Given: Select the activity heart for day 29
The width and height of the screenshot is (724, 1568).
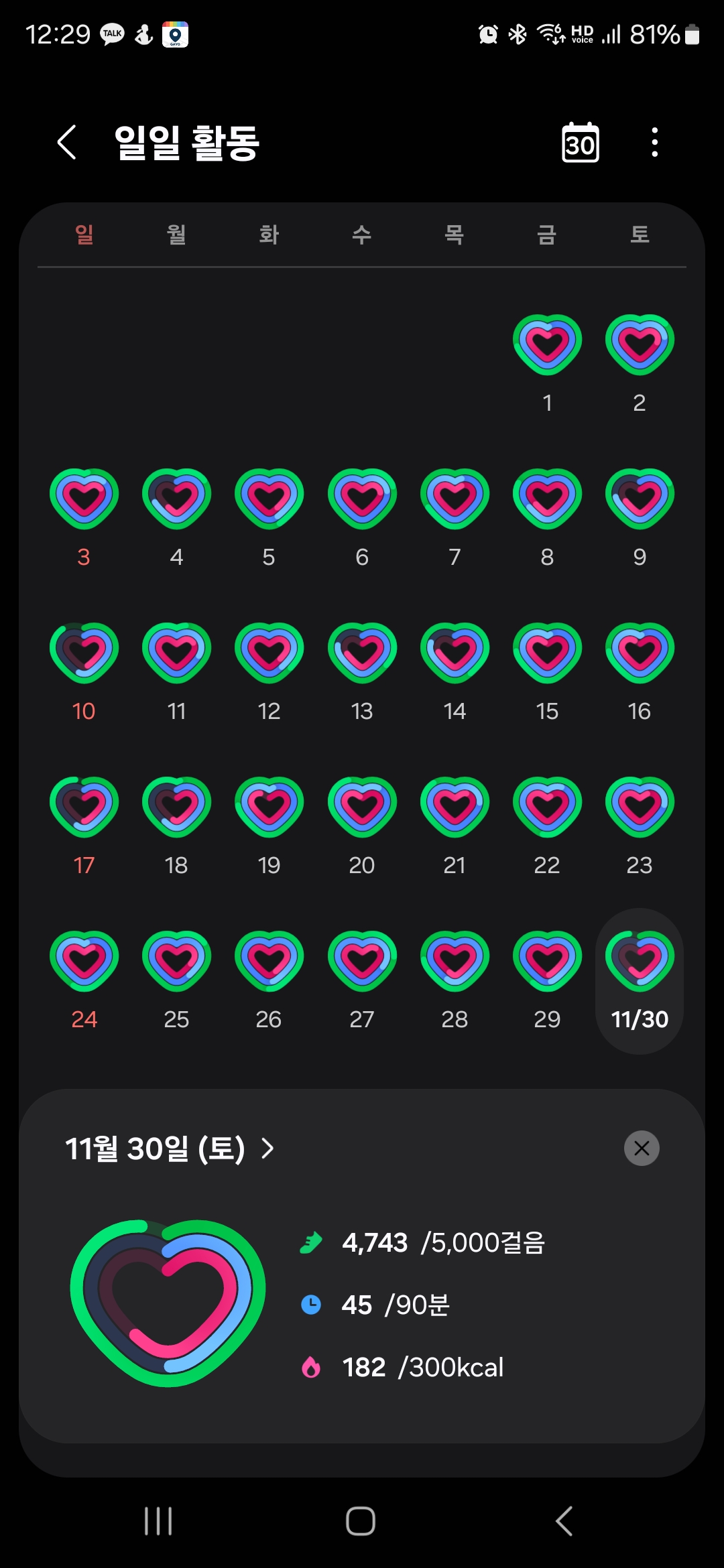Looking at the screenshot, I should 547,961.
